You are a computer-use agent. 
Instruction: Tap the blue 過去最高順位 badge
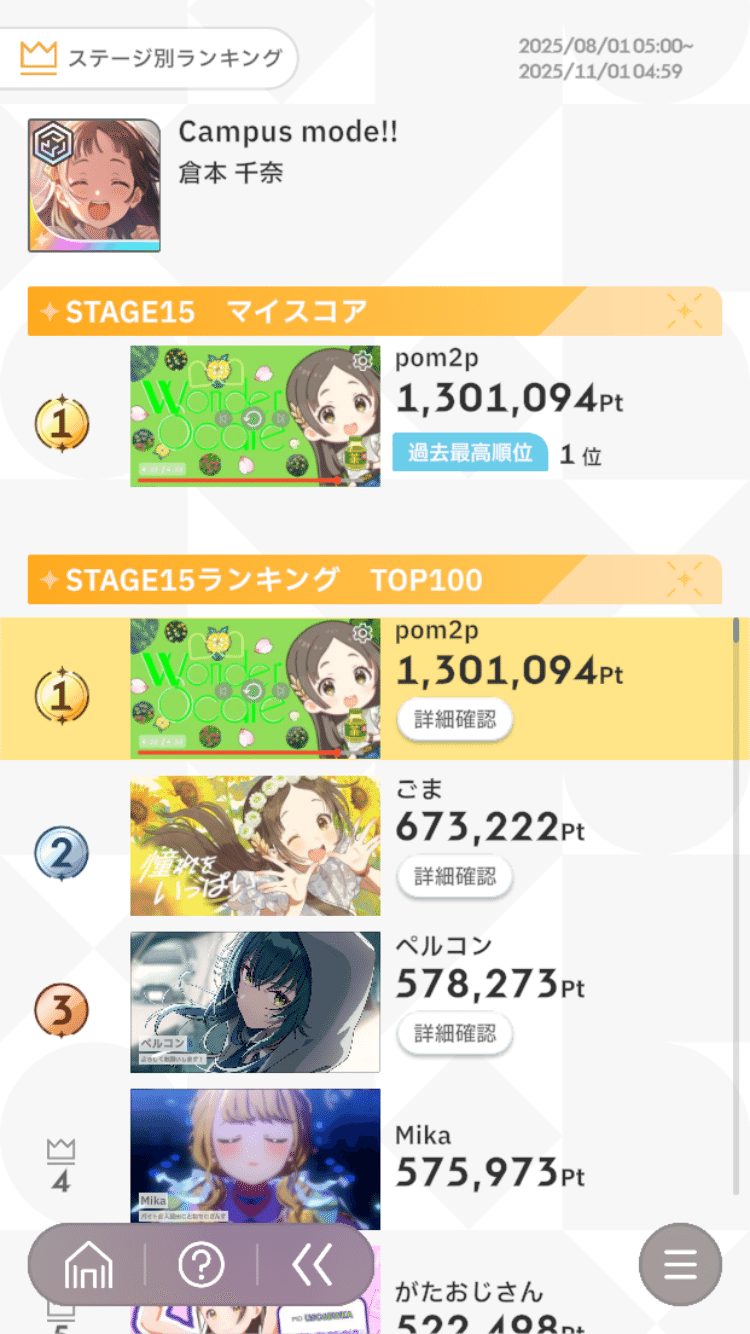point(470,453)
